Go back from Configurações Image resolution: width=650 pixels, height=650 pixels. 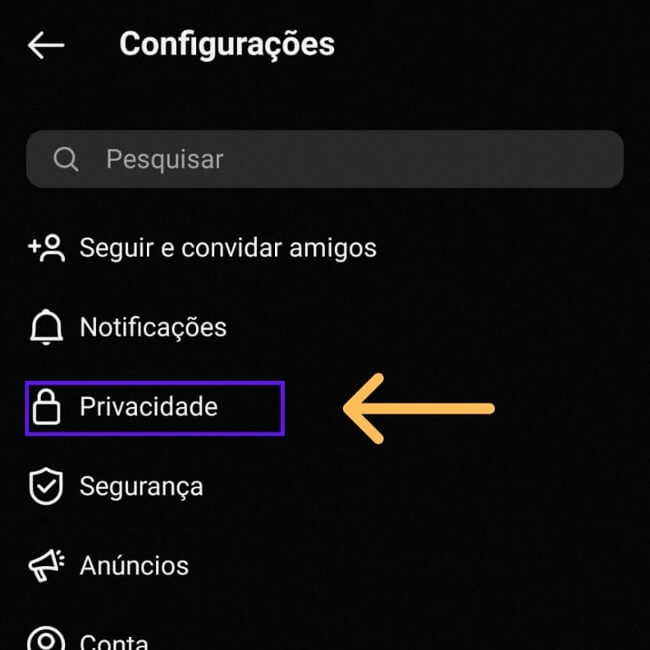click(46, 45)
